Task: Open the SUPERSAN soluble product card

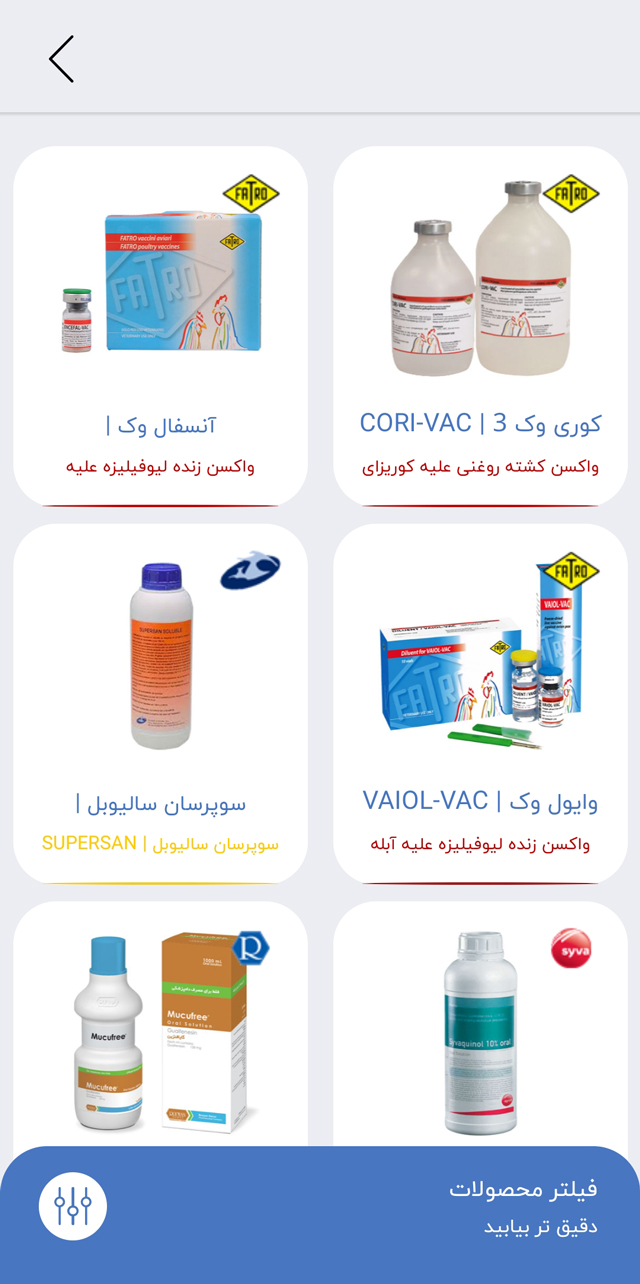Action: pos(160,704)
